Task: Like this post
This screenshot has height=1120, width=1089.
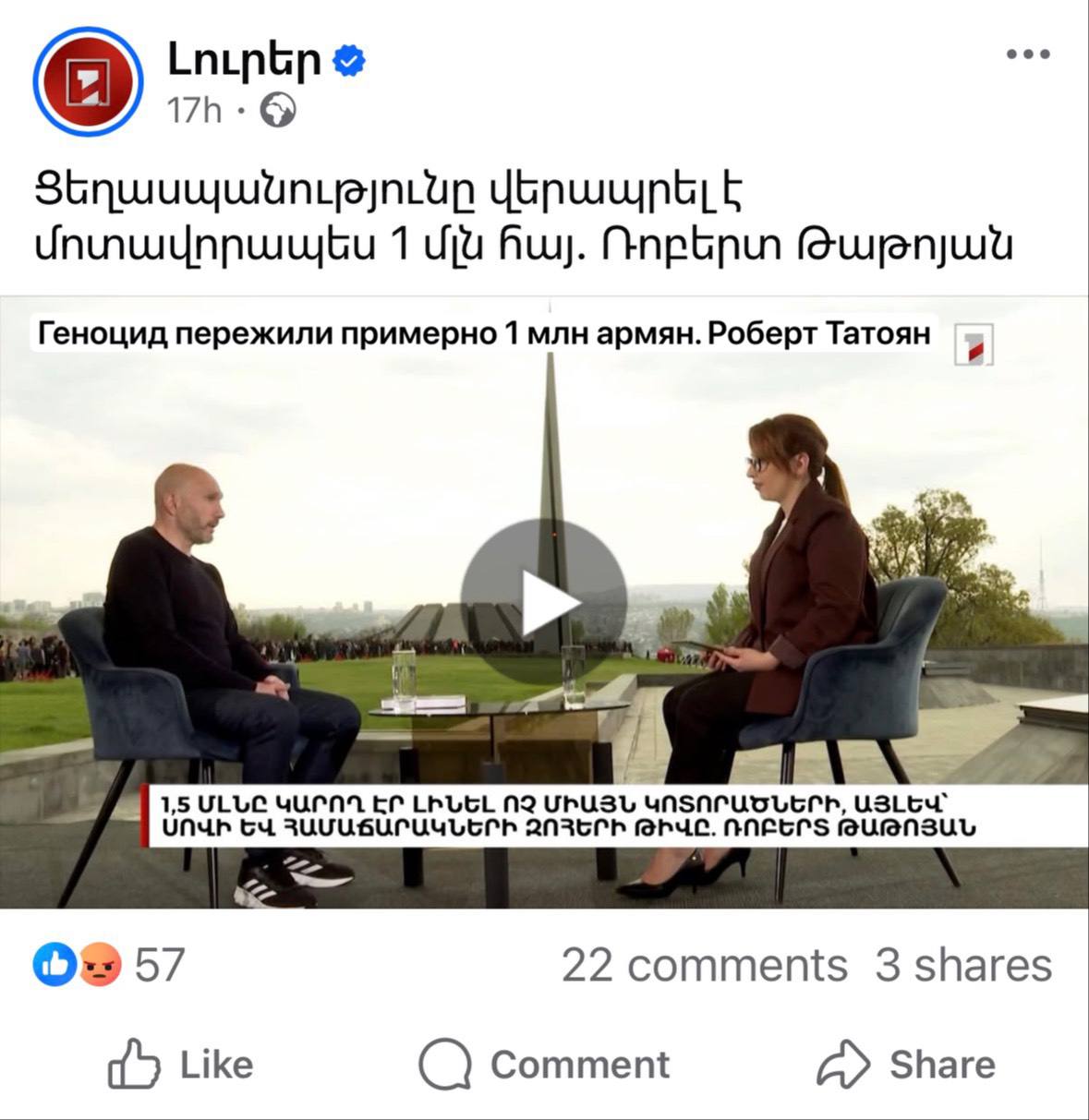Action: pos(181,1065)
